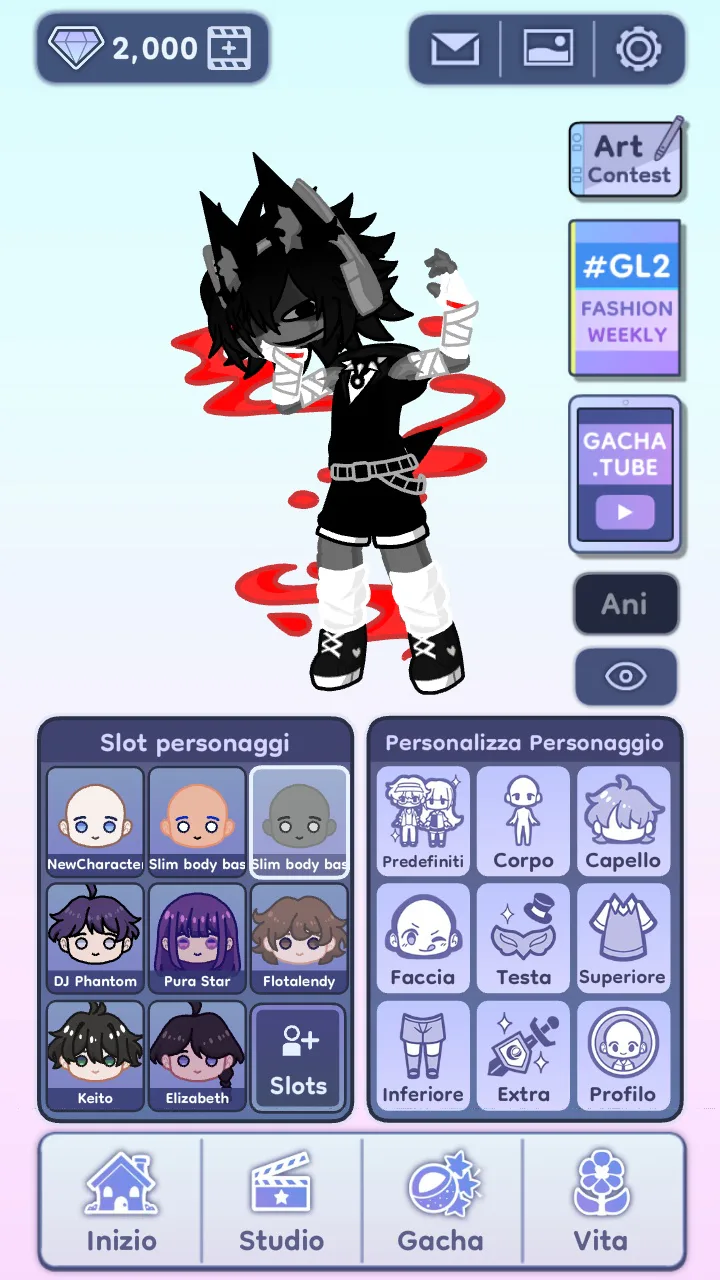Viewport: 720px width, 1280px height.
Task: Open Superiore top clothing
Action: 623,938
